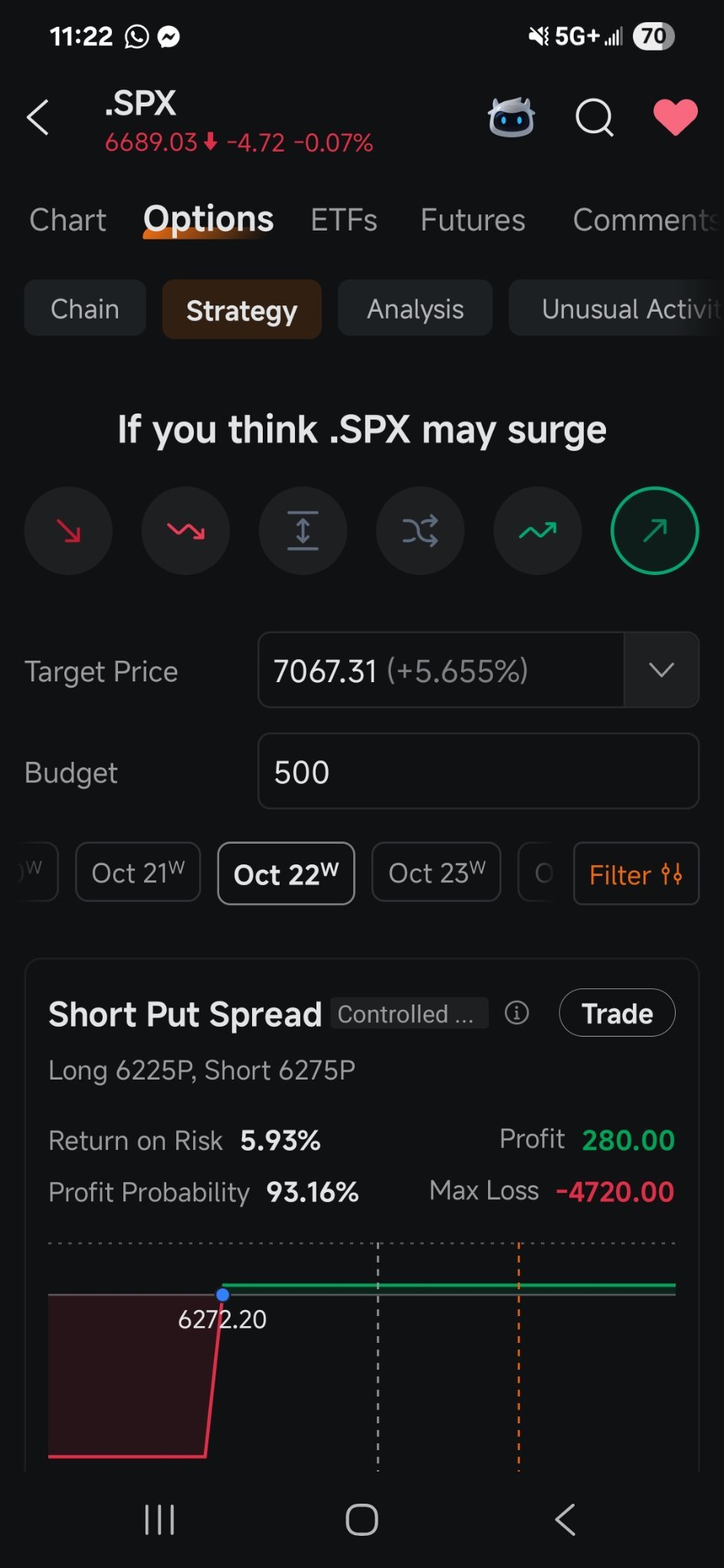Image resolution: width=724 pixels, height=1568 pixels.
Task: Choose the neutral range-bound outlook icon
Action: tap(303, 531)
